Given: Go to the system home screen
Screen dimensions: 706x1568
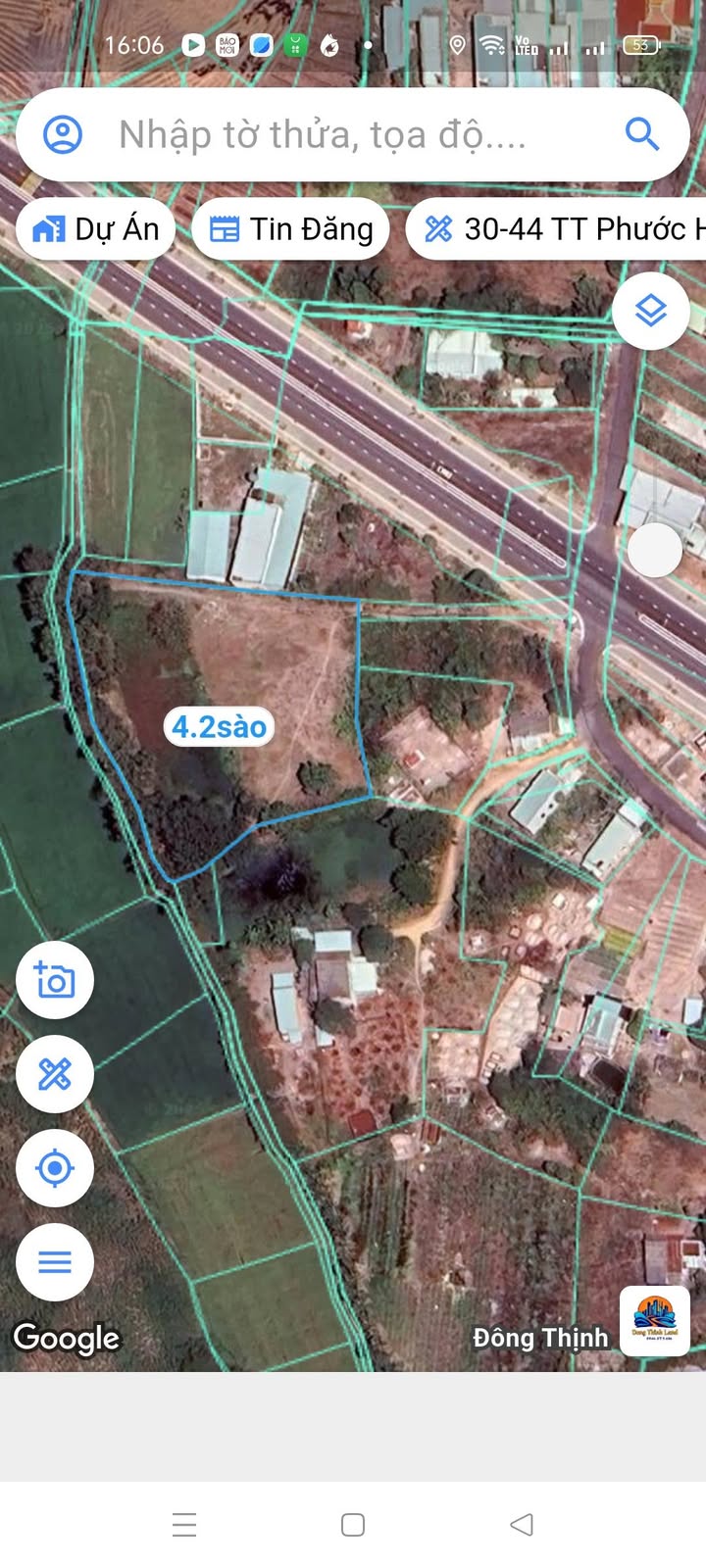Looking at the screenshot, I should 353,1524.
